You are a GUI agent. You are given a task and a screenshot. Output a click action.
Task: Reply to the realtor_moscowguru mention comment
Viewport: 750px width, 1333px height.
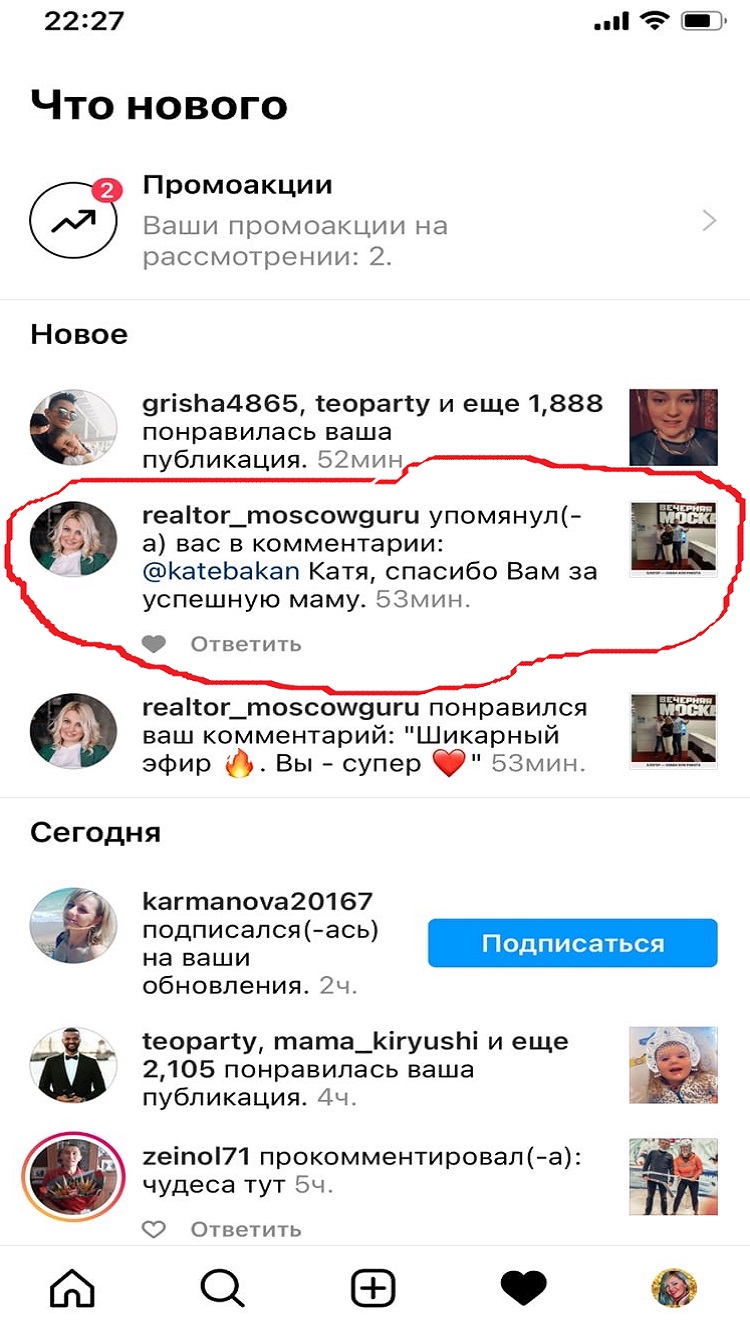coord(246,644)
